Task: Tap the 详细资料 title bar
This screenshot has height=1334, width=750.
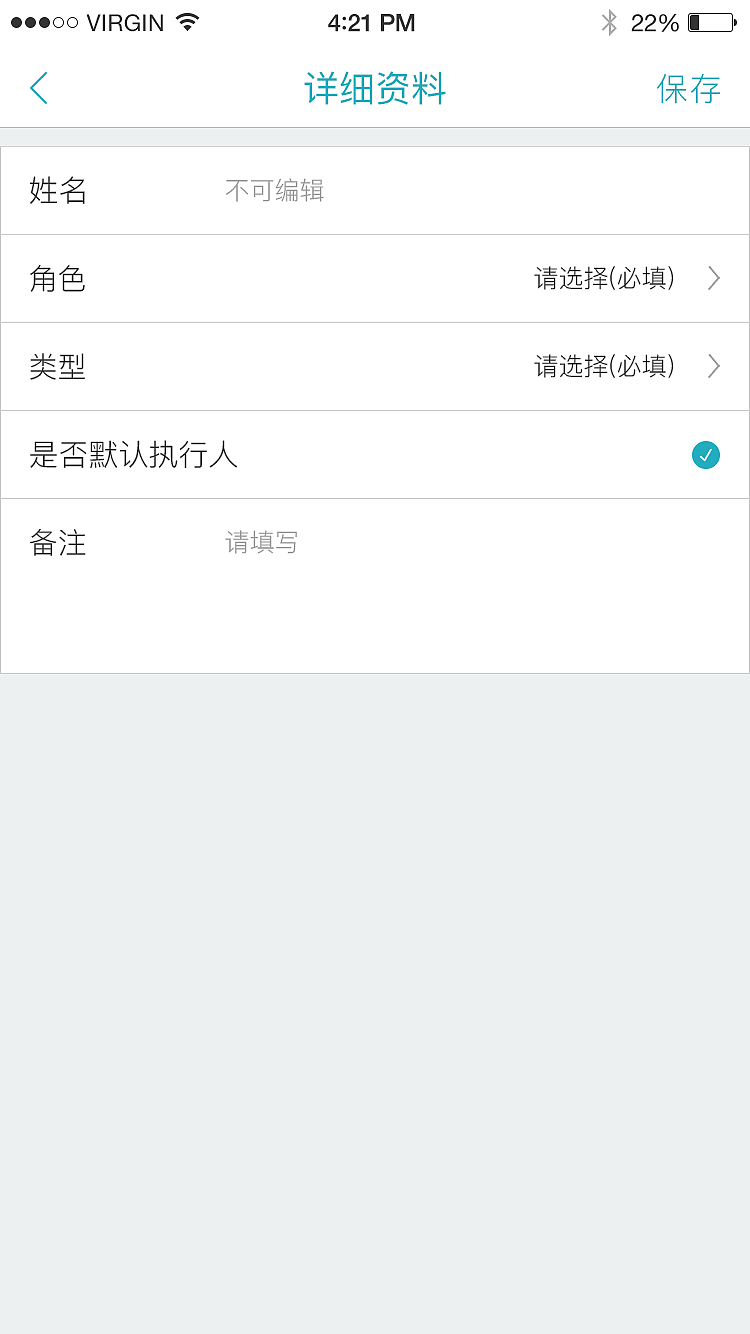Action: (375, 88)
